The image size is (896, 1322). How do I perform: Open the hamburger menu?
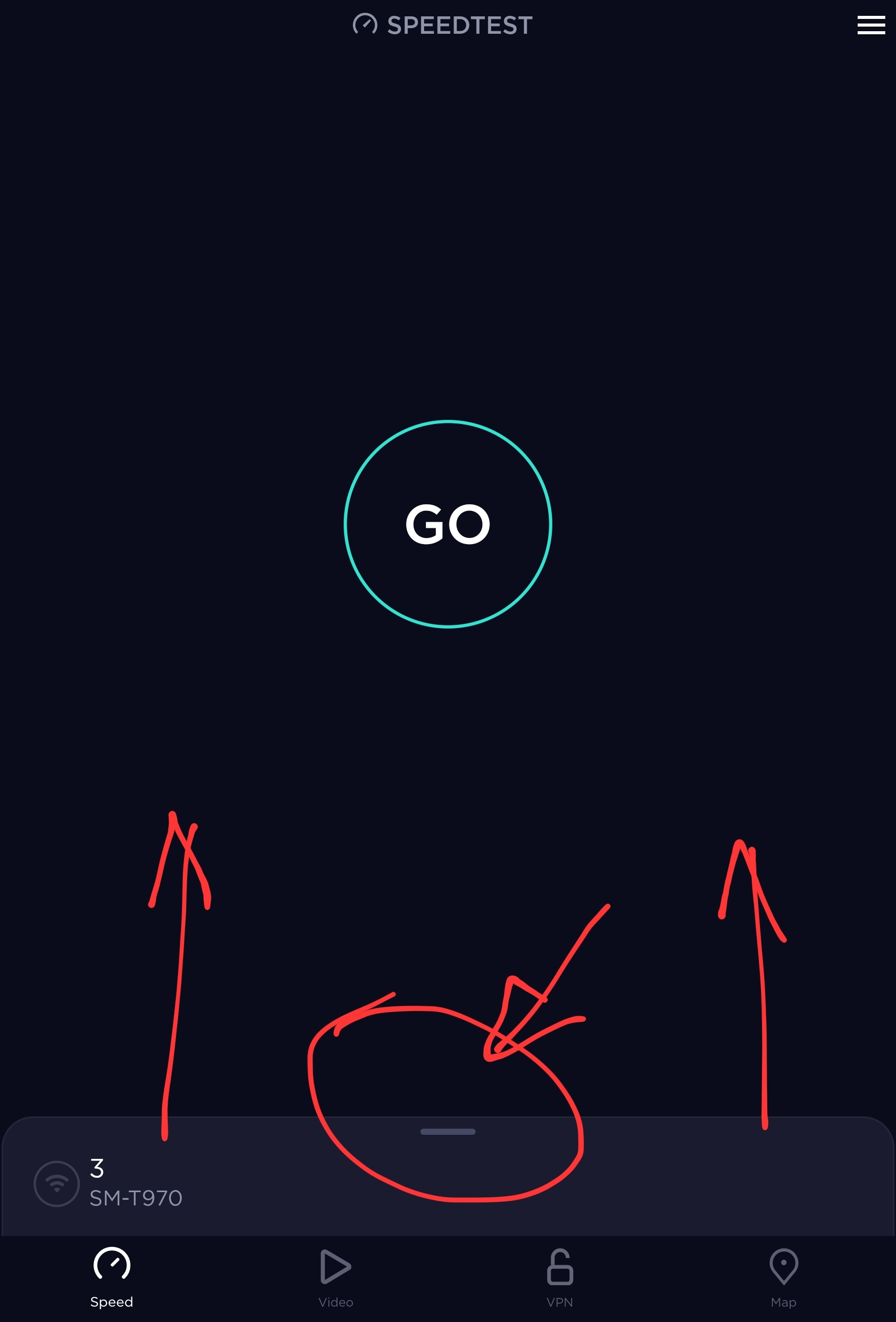click(870, 26)
